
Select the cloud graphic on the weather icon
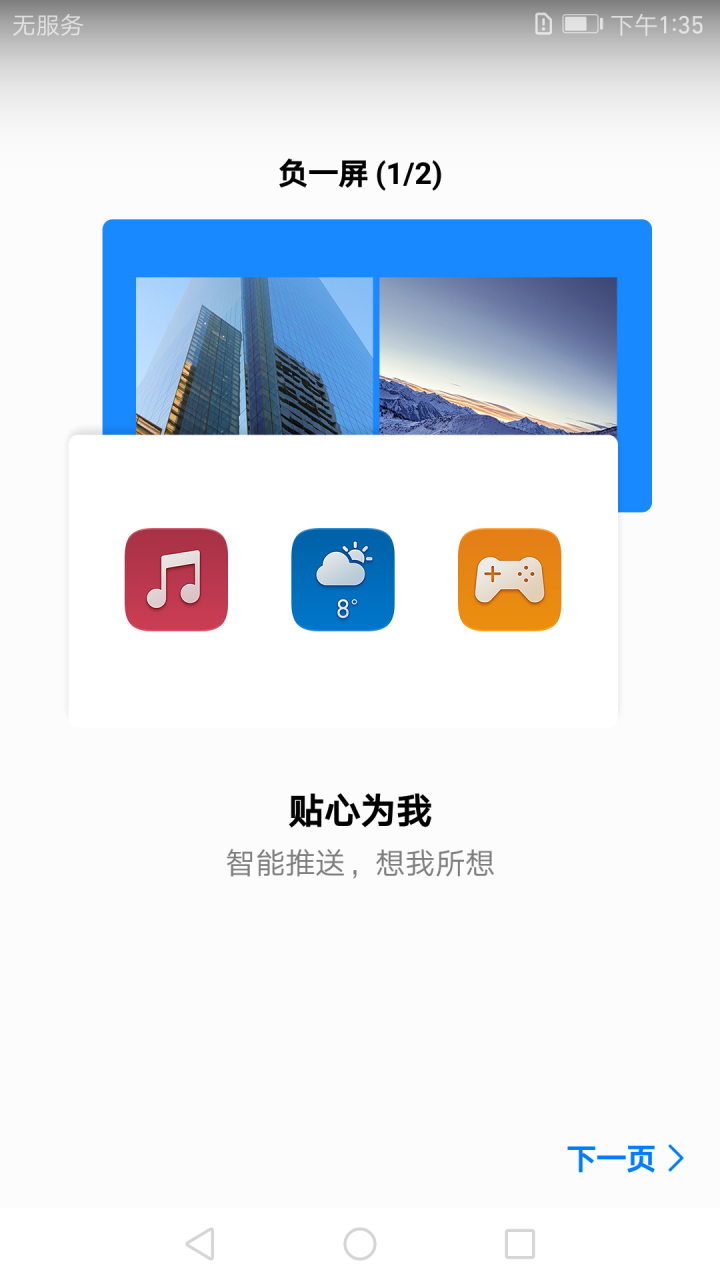340,572
